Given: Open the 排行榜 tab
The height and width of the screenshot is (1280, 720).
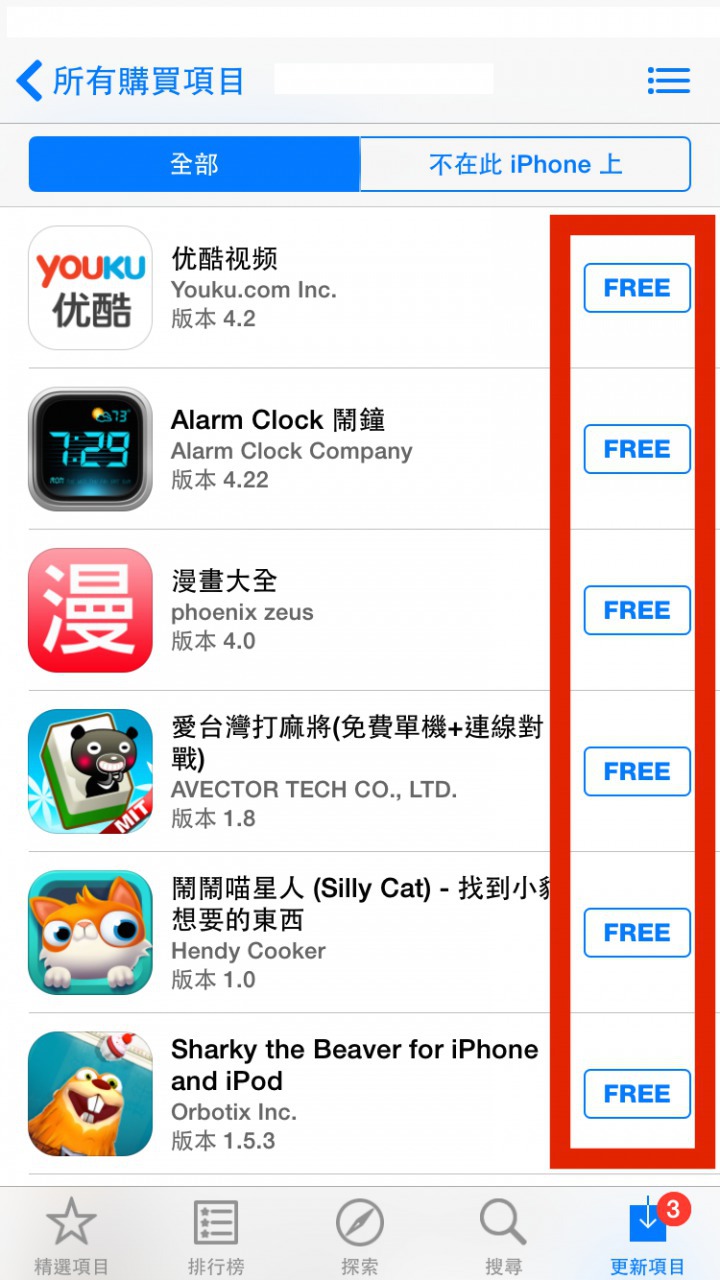Looking at the screenshot, I should pyautogui.click(x=215, y=1236).
